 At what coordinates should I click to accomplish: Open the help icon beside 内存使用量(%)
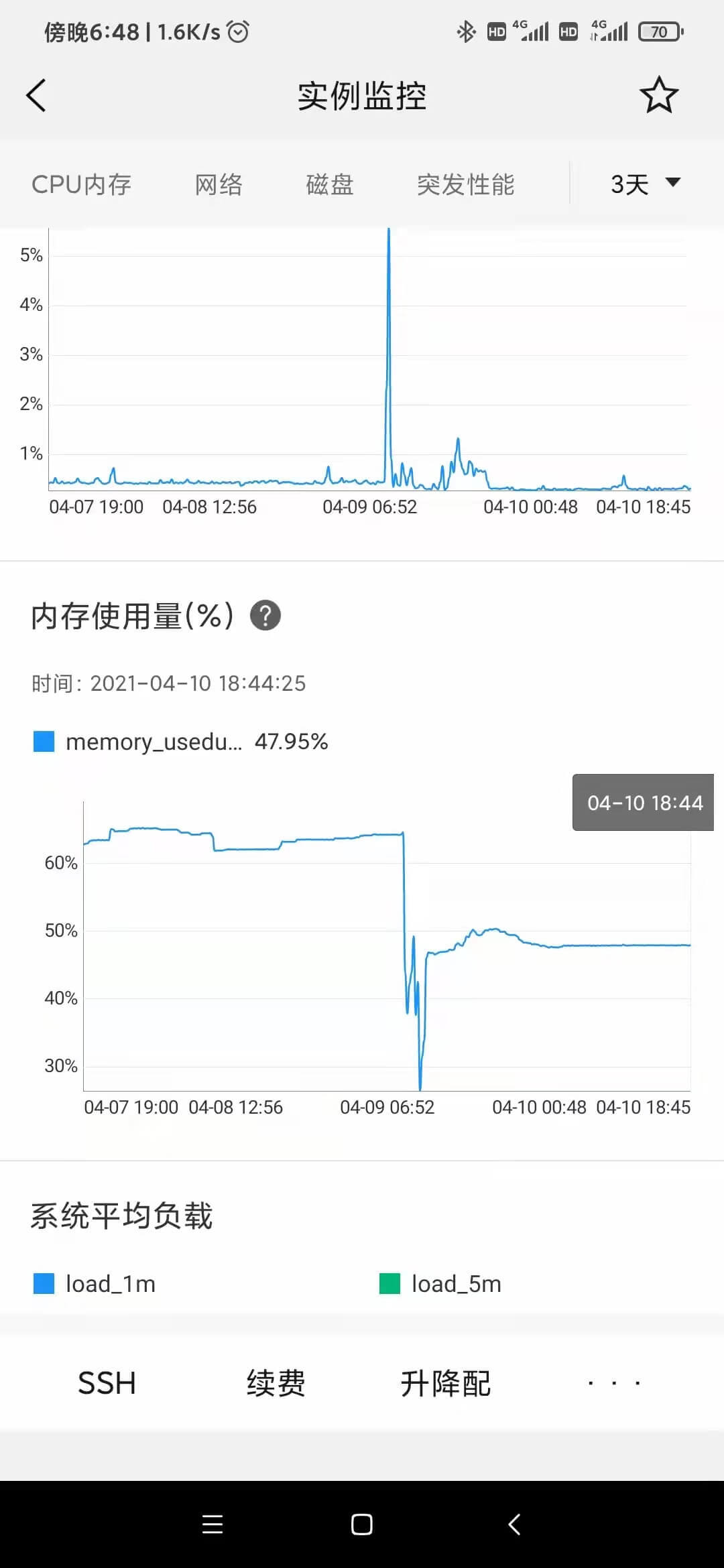[x=265, y=616]
